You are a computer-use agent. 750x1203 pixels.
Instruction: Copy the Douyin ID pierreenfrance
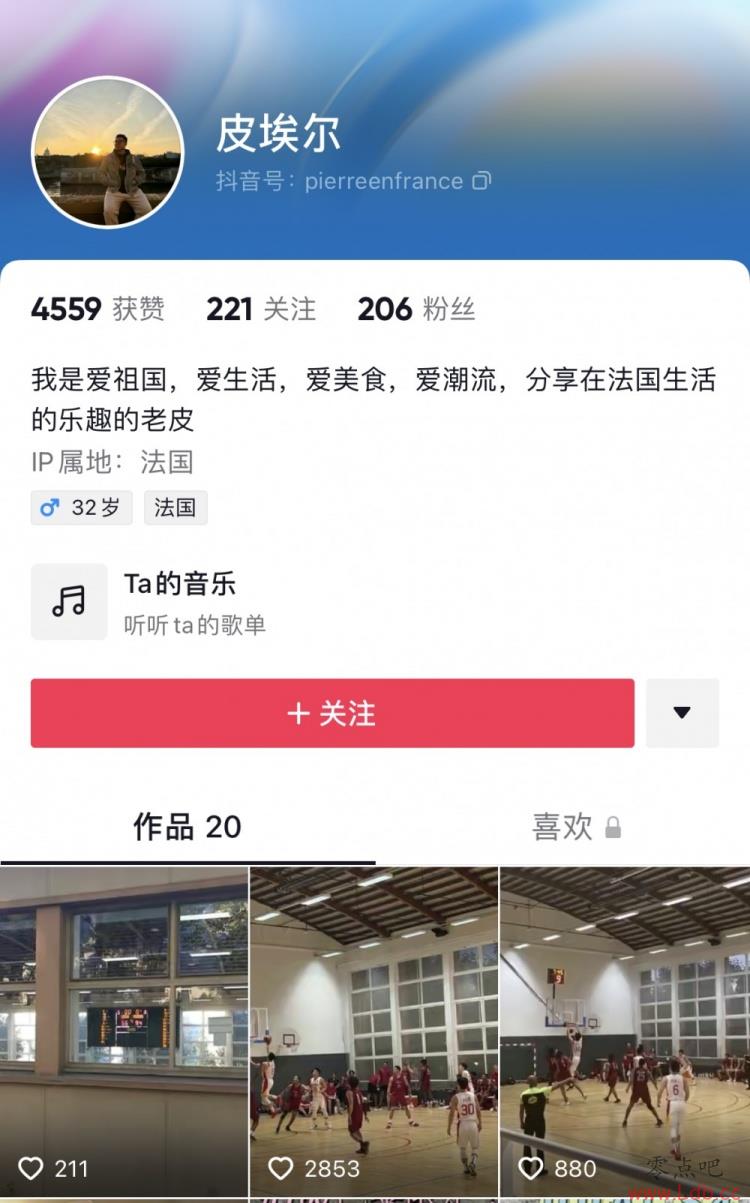tap(481, 181)
